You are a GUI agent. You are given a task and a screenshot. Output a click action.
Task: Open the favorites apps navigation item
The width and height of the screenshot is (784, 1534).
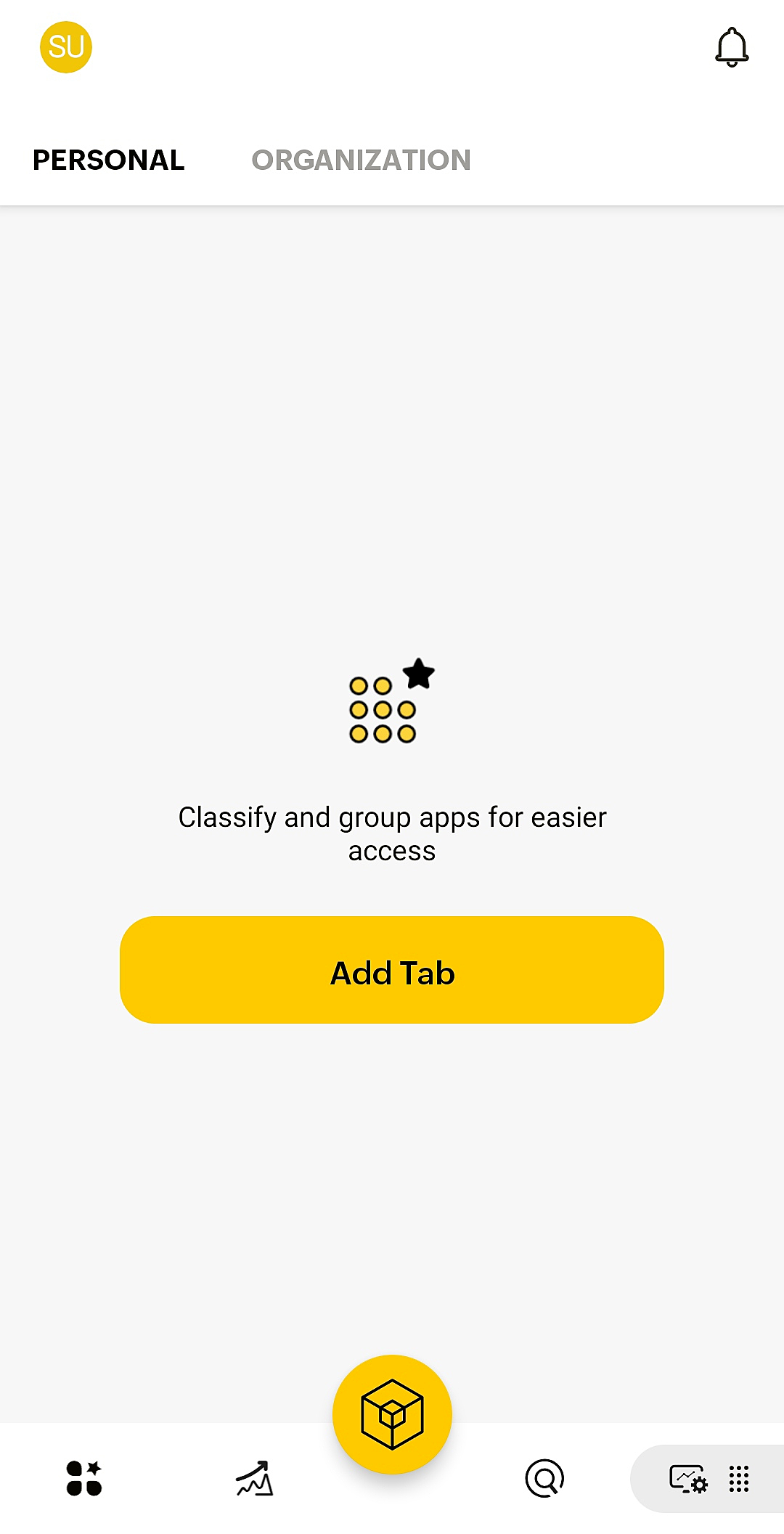tap(84, 1478)
